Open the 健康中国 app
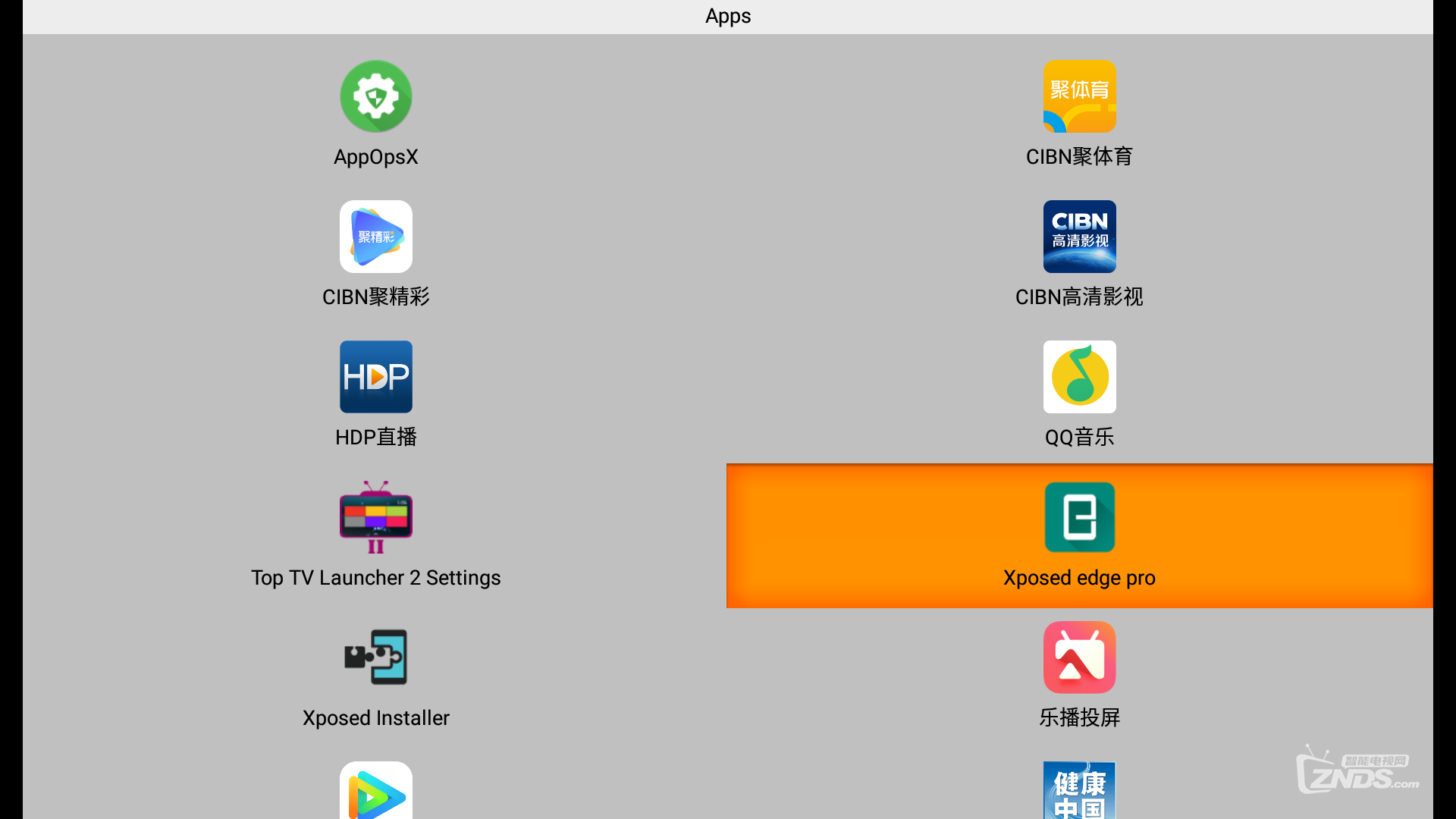Viewport: 1456px width, 819px height. [x=1079, y=791]
